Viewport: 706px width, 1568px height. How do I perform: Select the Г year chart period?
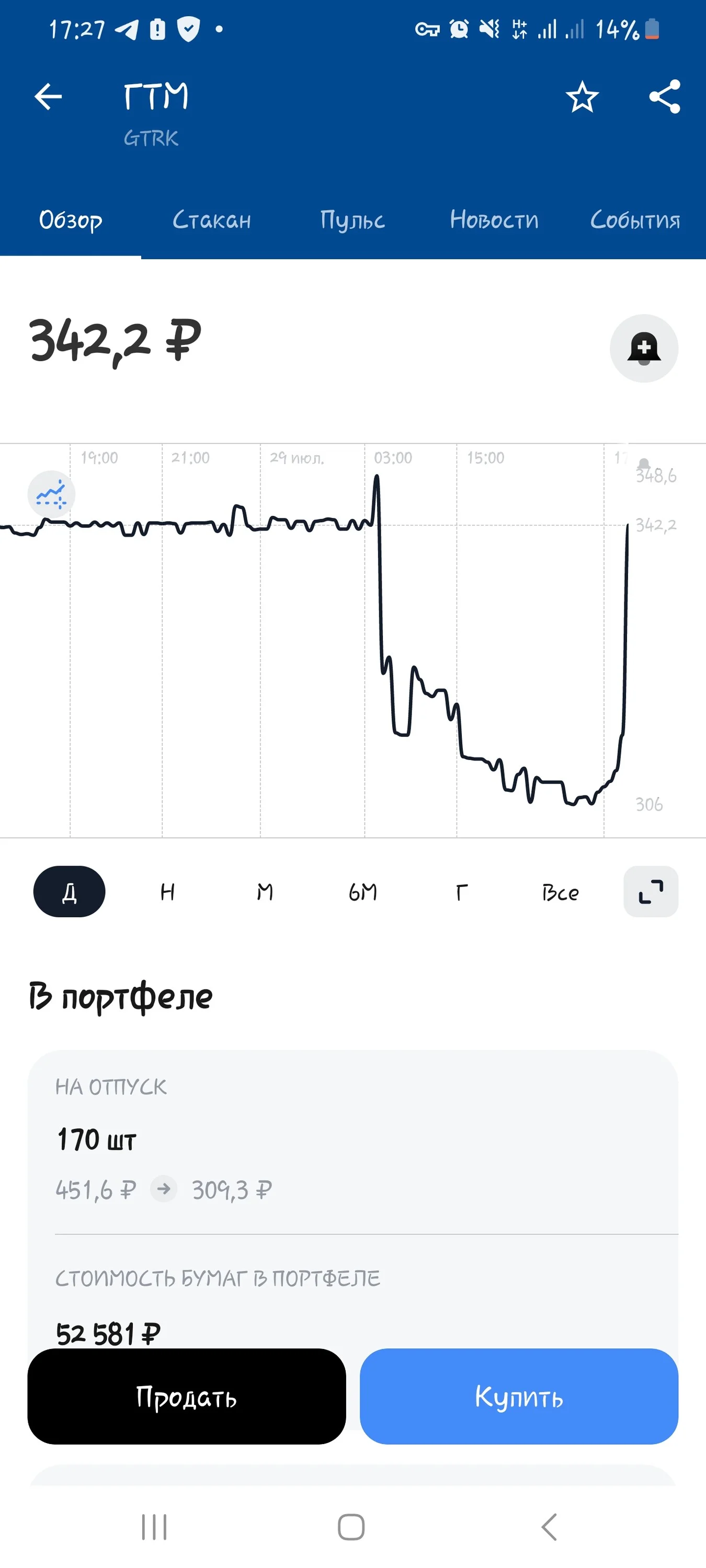pyautogui.click(x=462, y=892)
